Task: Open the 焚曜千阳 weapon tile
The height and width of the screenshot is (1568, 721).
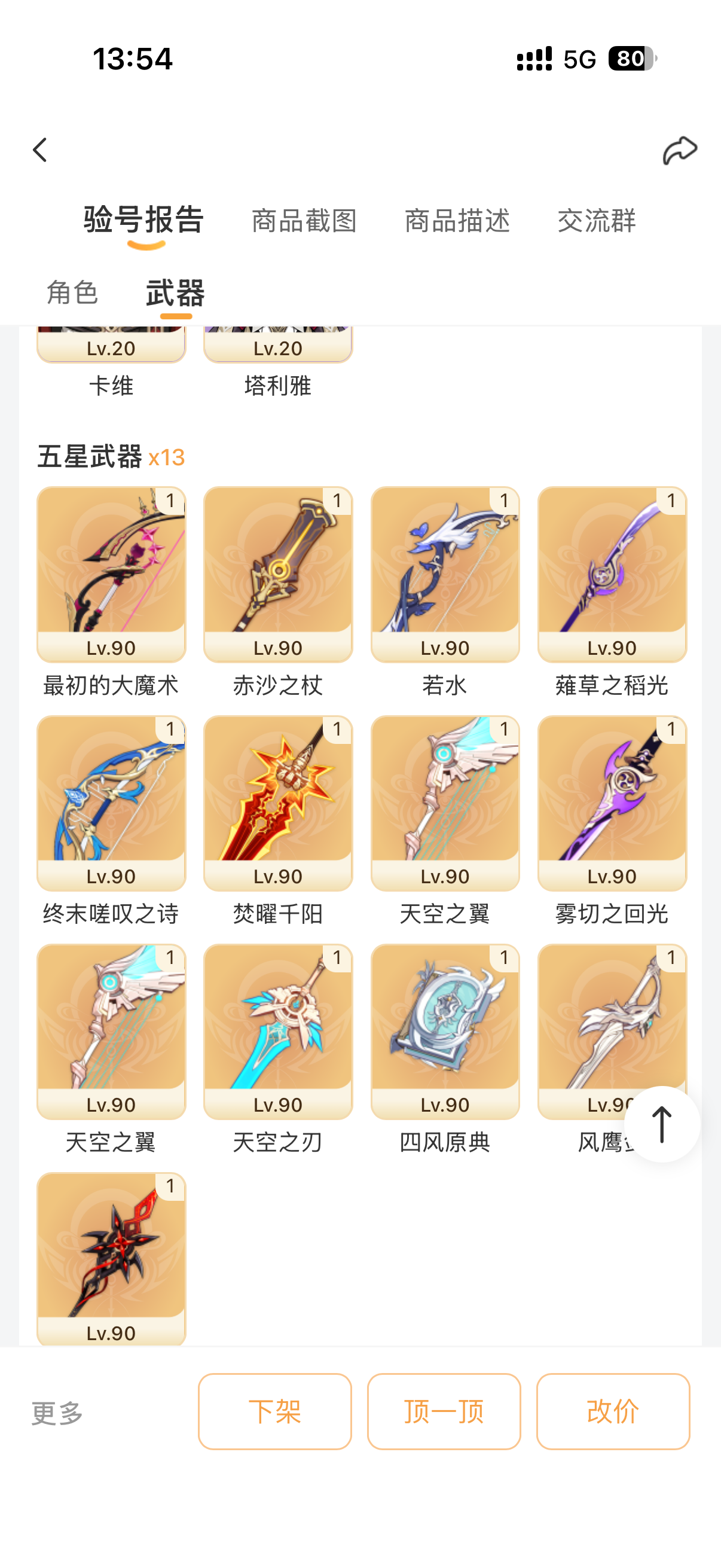Action: point(278,803)
